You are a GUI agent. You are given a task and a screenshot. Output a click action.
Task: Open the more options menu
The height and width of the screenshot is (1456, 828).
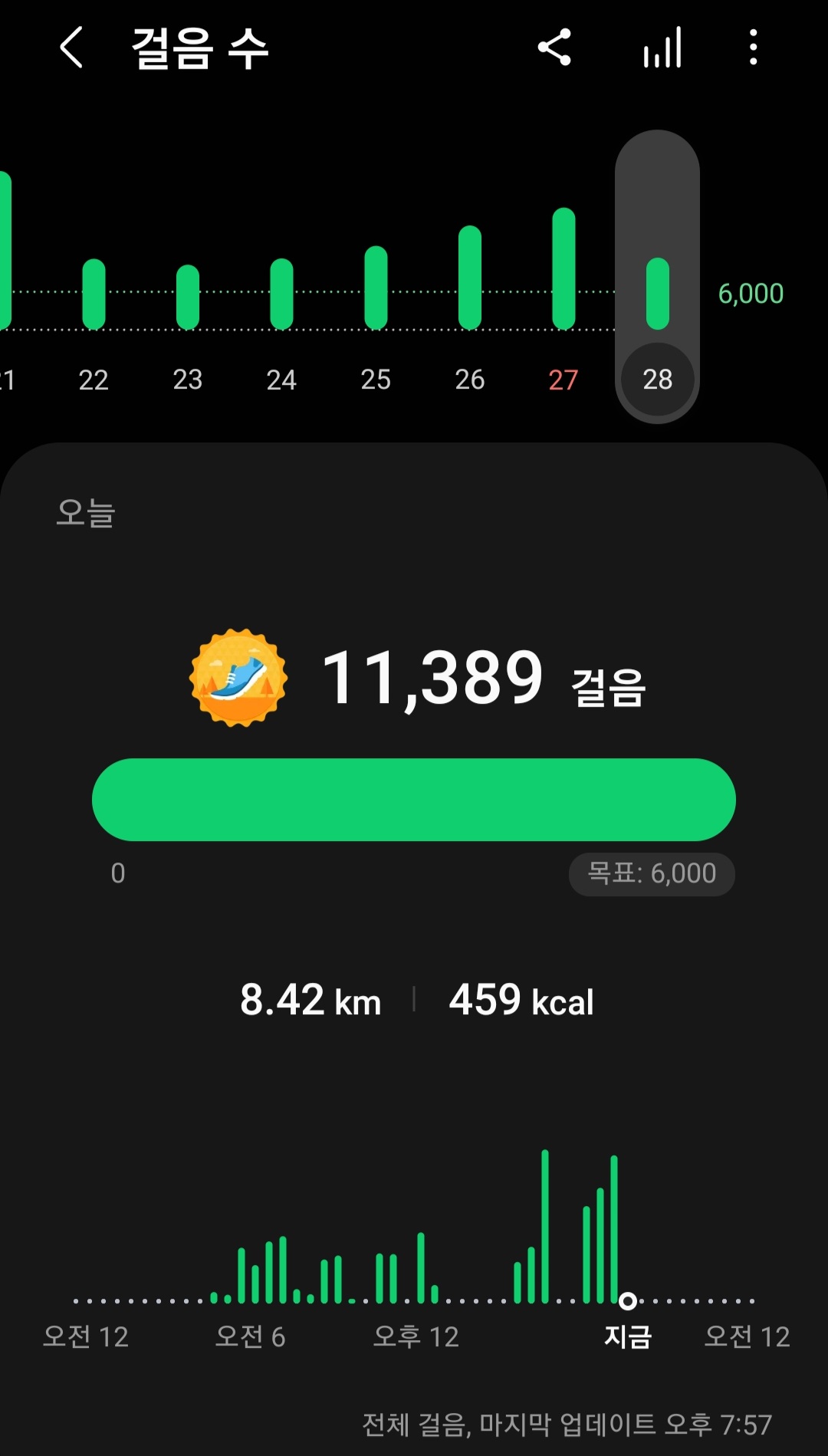[754, 48]
